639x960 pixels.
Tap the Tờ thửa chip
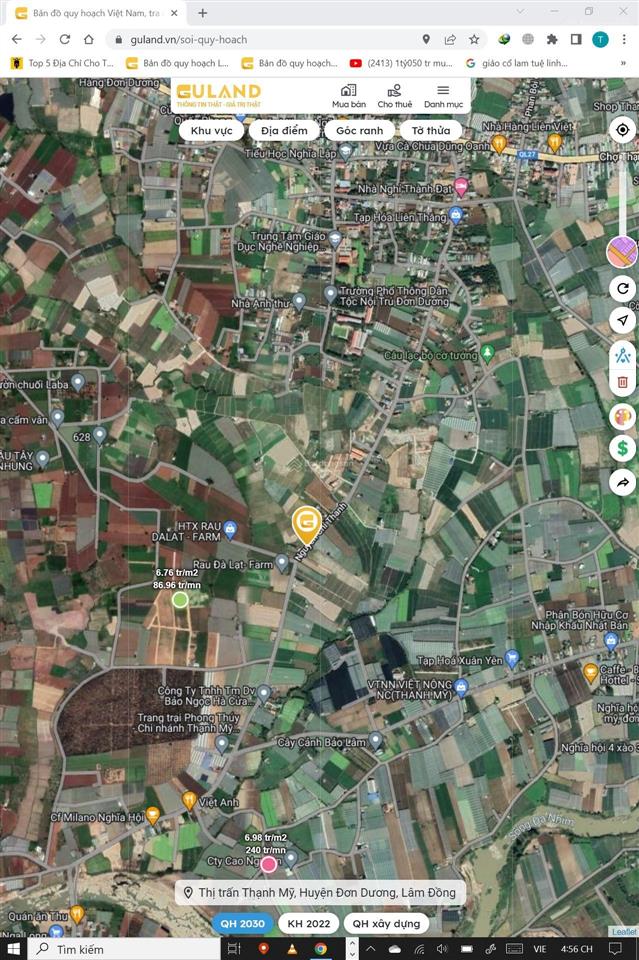pyautogui.click(x=431, y=131)
